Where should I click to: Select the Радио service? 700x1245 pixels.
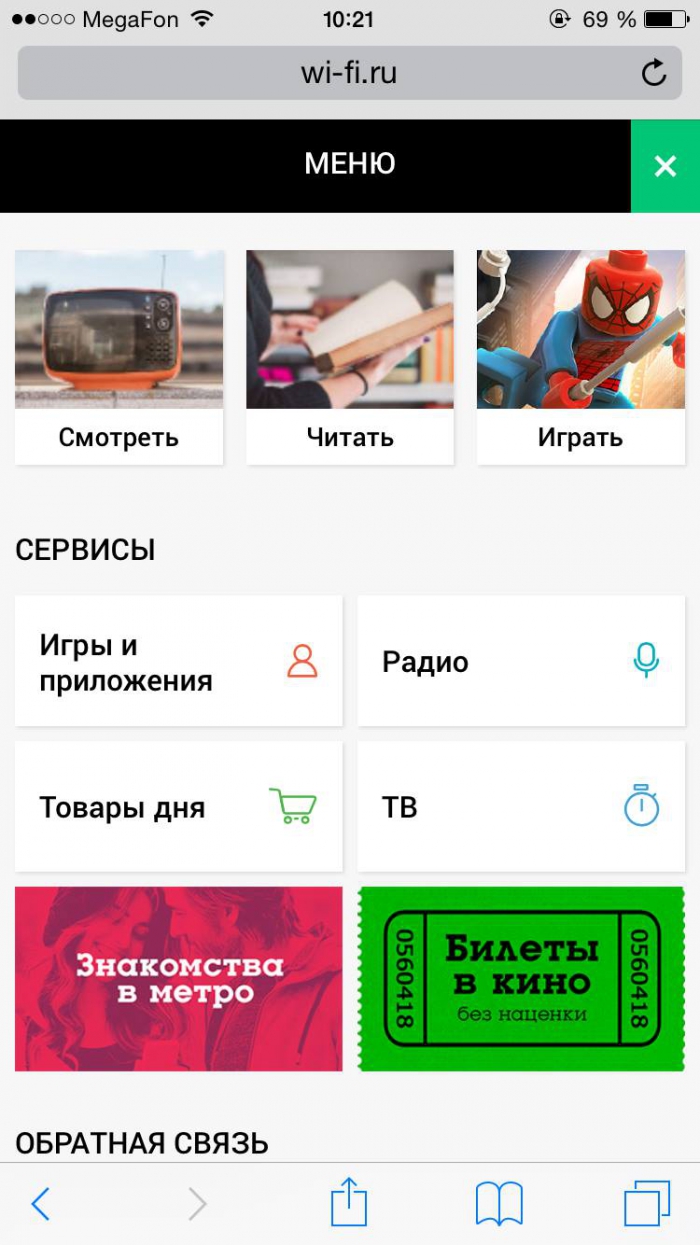[x=521, y=662]
